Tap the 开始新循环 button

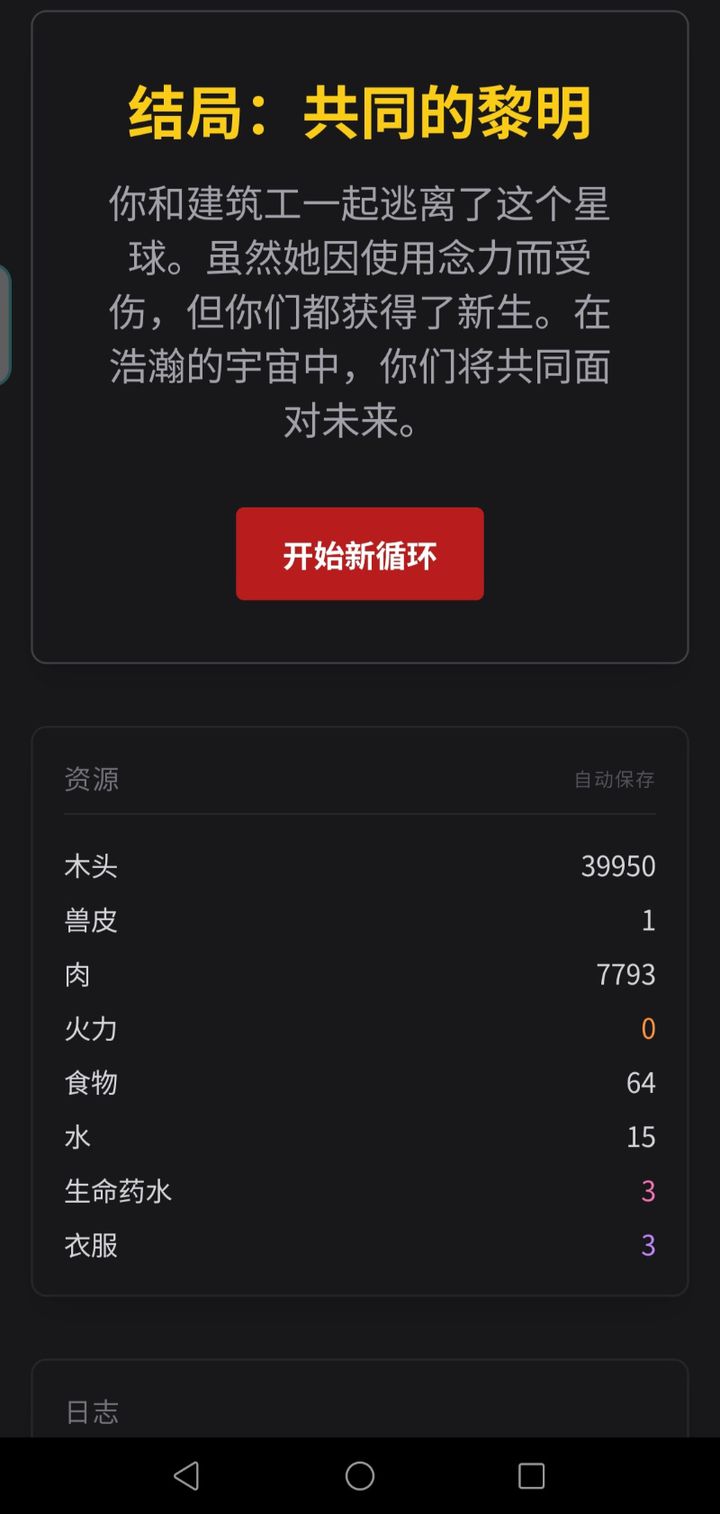[360, 554]
